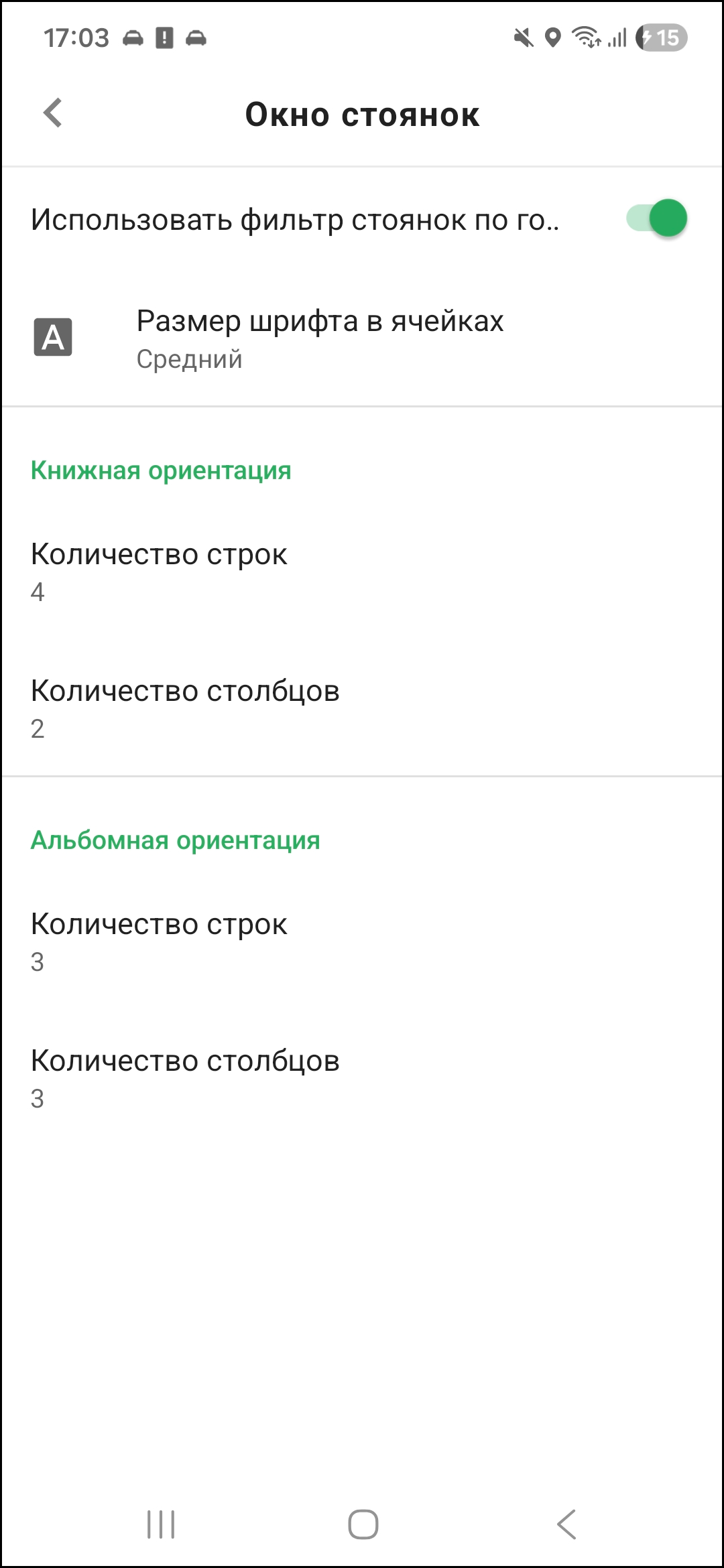Disable the parking filter toggle
724x1568 pixels.
click(x=656, y=218)
